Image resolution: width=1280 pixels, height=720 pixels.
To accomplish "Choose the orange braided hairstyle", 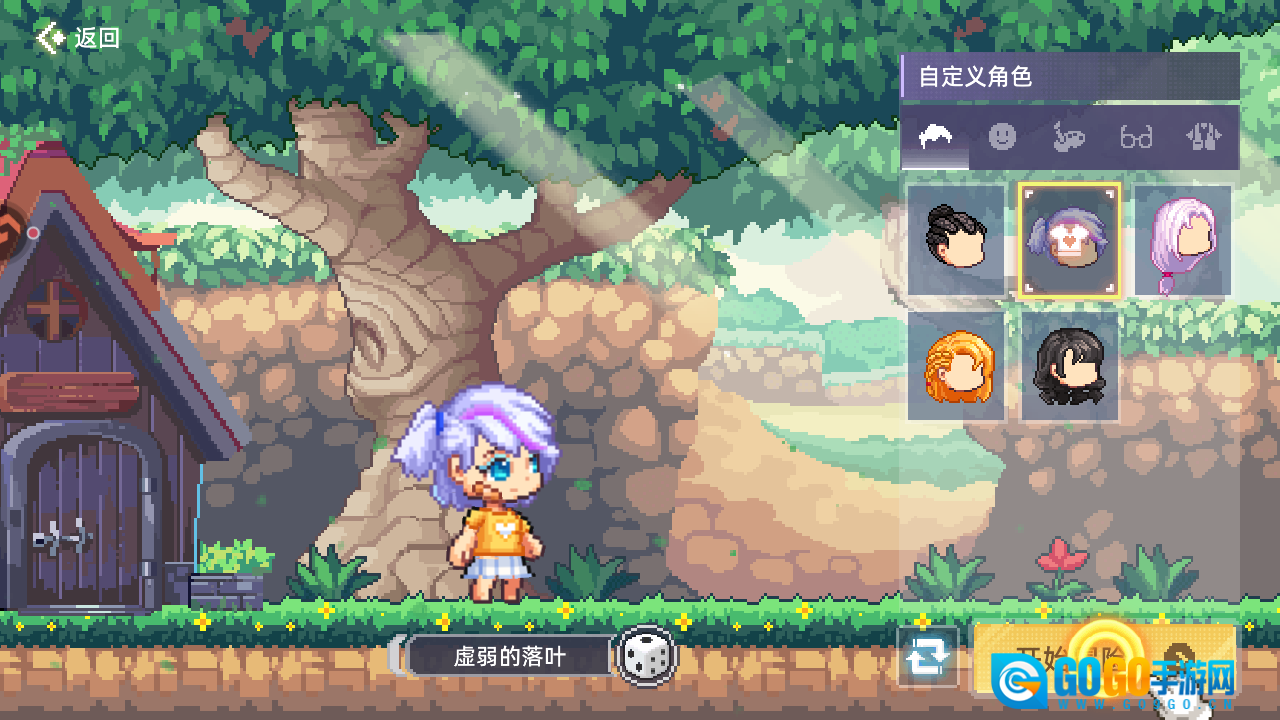I will coord(956,366).
